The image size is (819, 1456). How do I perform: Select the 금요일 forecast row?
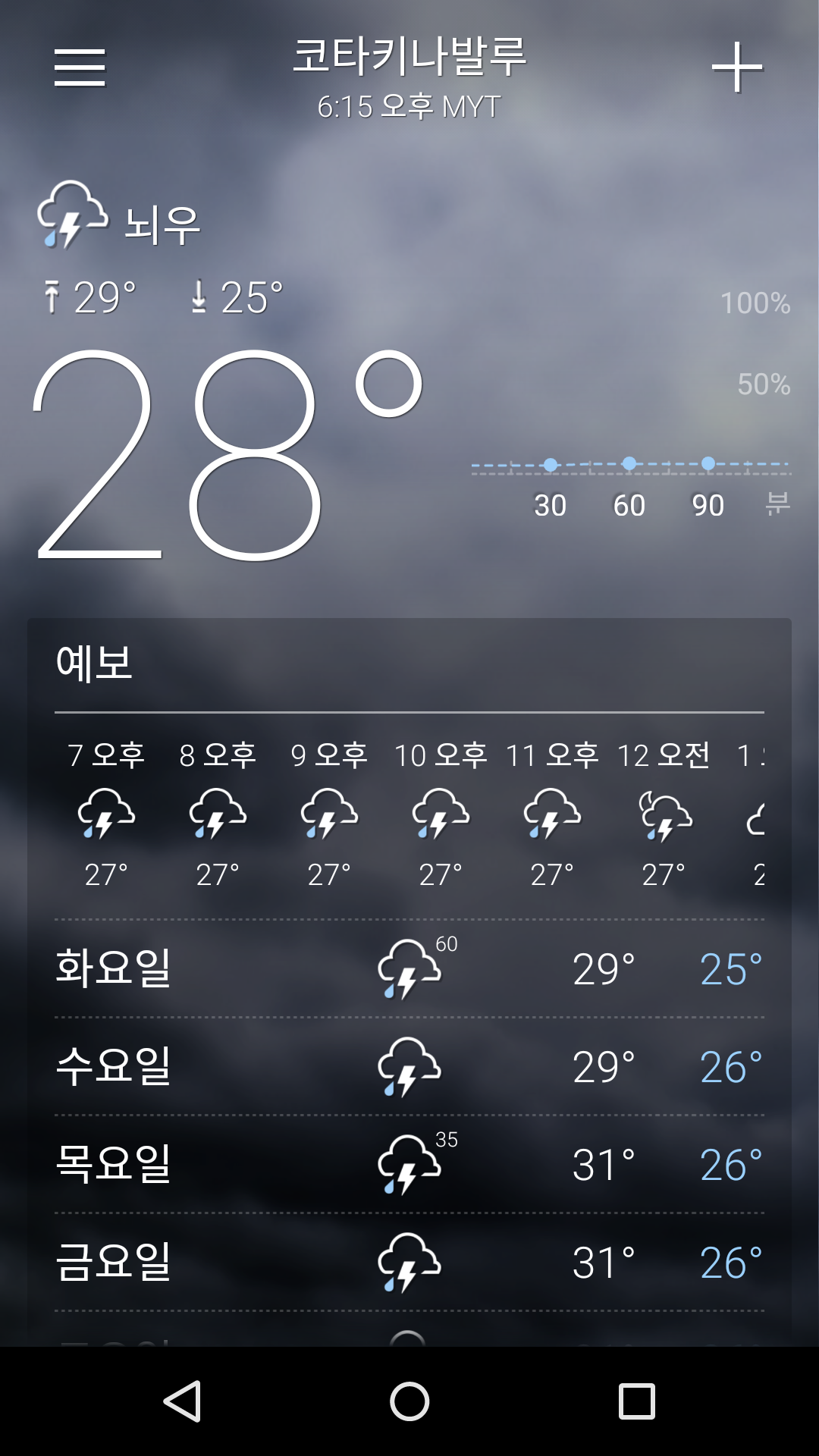click(409, 1262)
